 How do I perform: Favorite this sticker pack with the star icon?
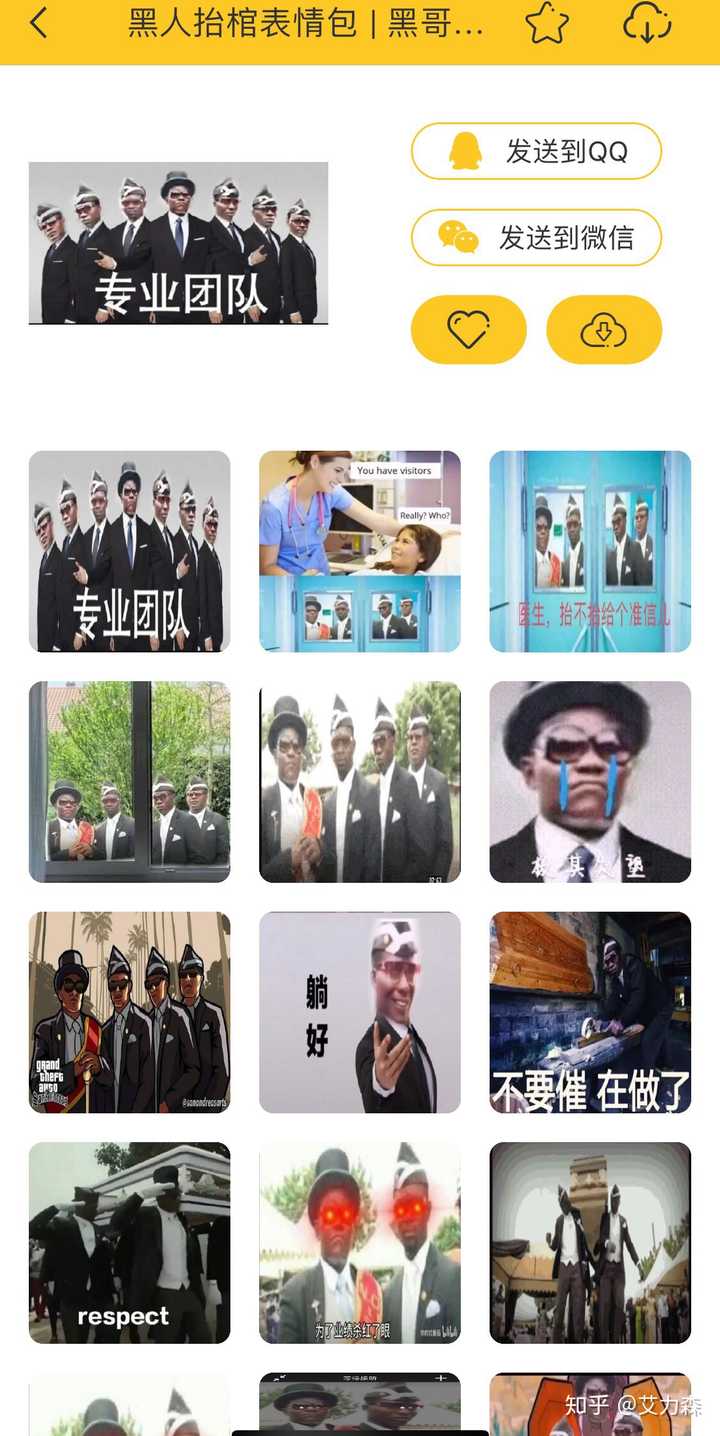click(547, 24)
